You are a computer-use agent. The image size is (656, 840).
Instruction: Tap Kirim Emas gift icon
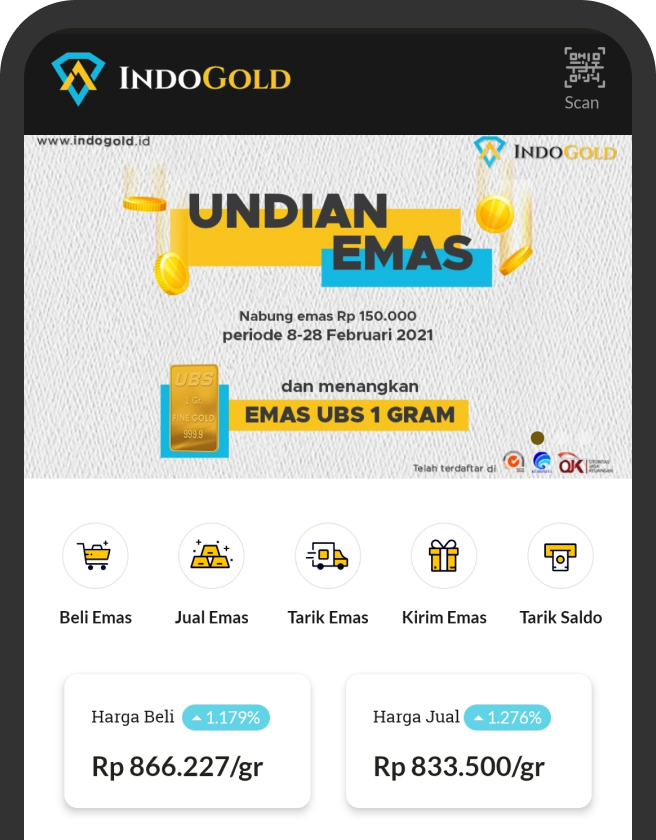(444, 556)
